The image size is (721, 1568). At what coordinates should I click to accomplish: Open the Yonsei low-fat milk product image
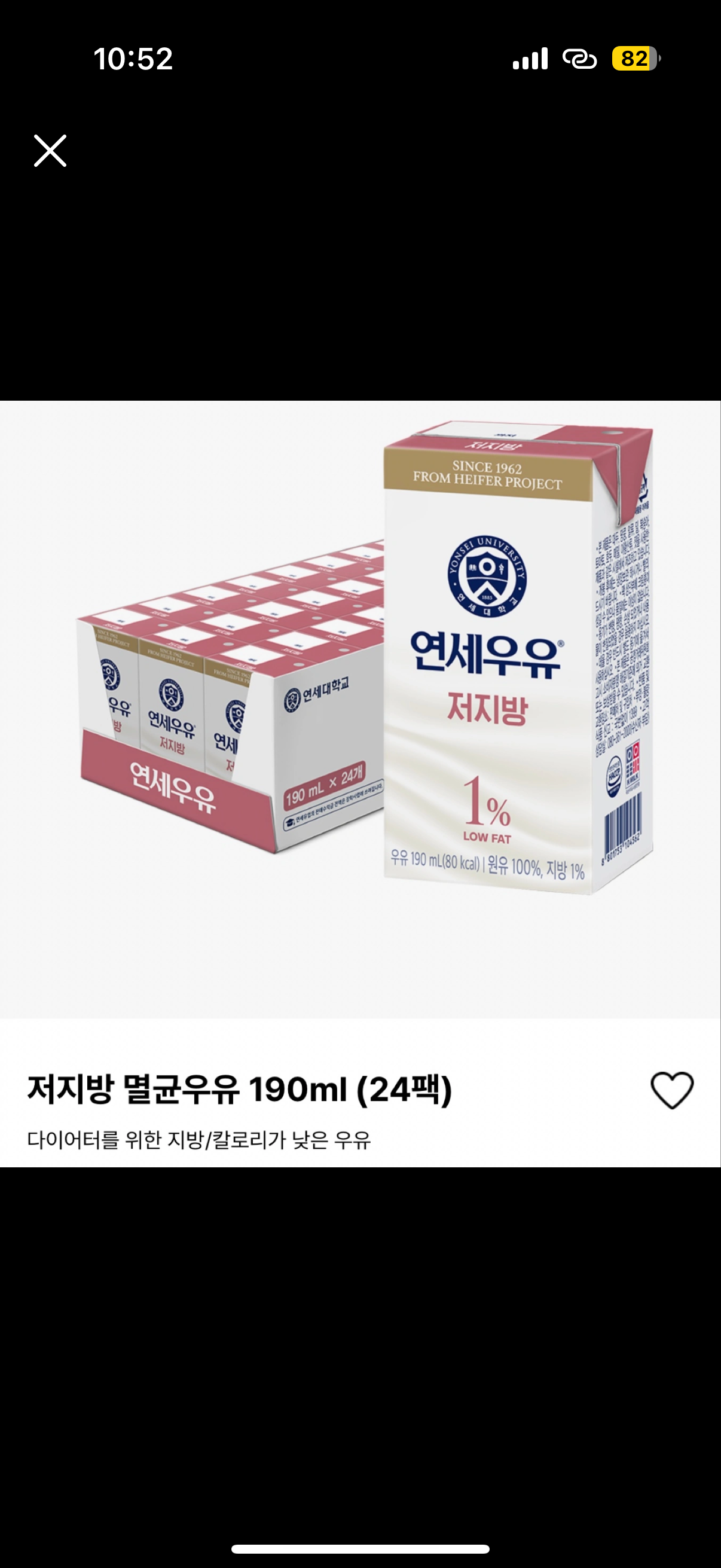[x=360, y=709]
